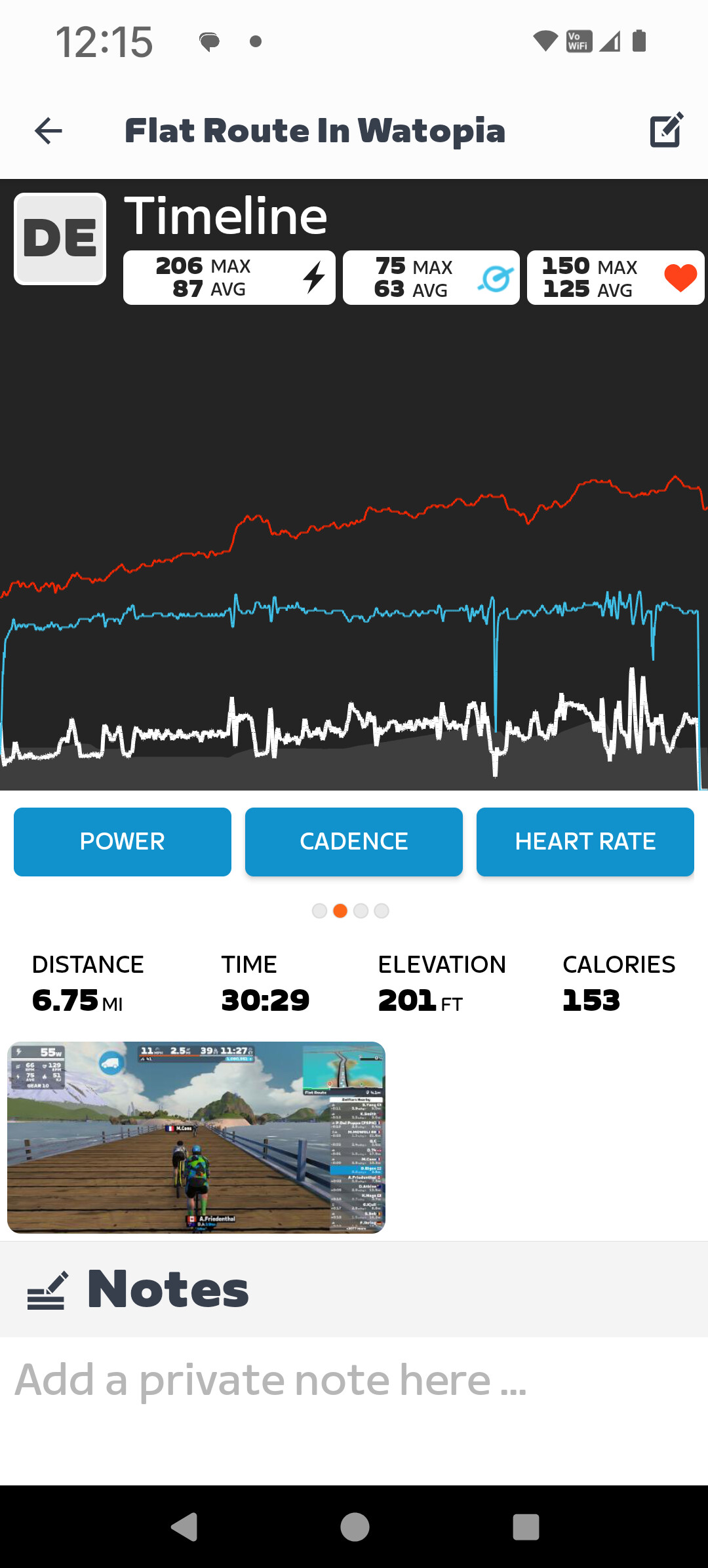Open the ride screenshot thumbnail
Screen dimensions: 708x1568
196,1137
